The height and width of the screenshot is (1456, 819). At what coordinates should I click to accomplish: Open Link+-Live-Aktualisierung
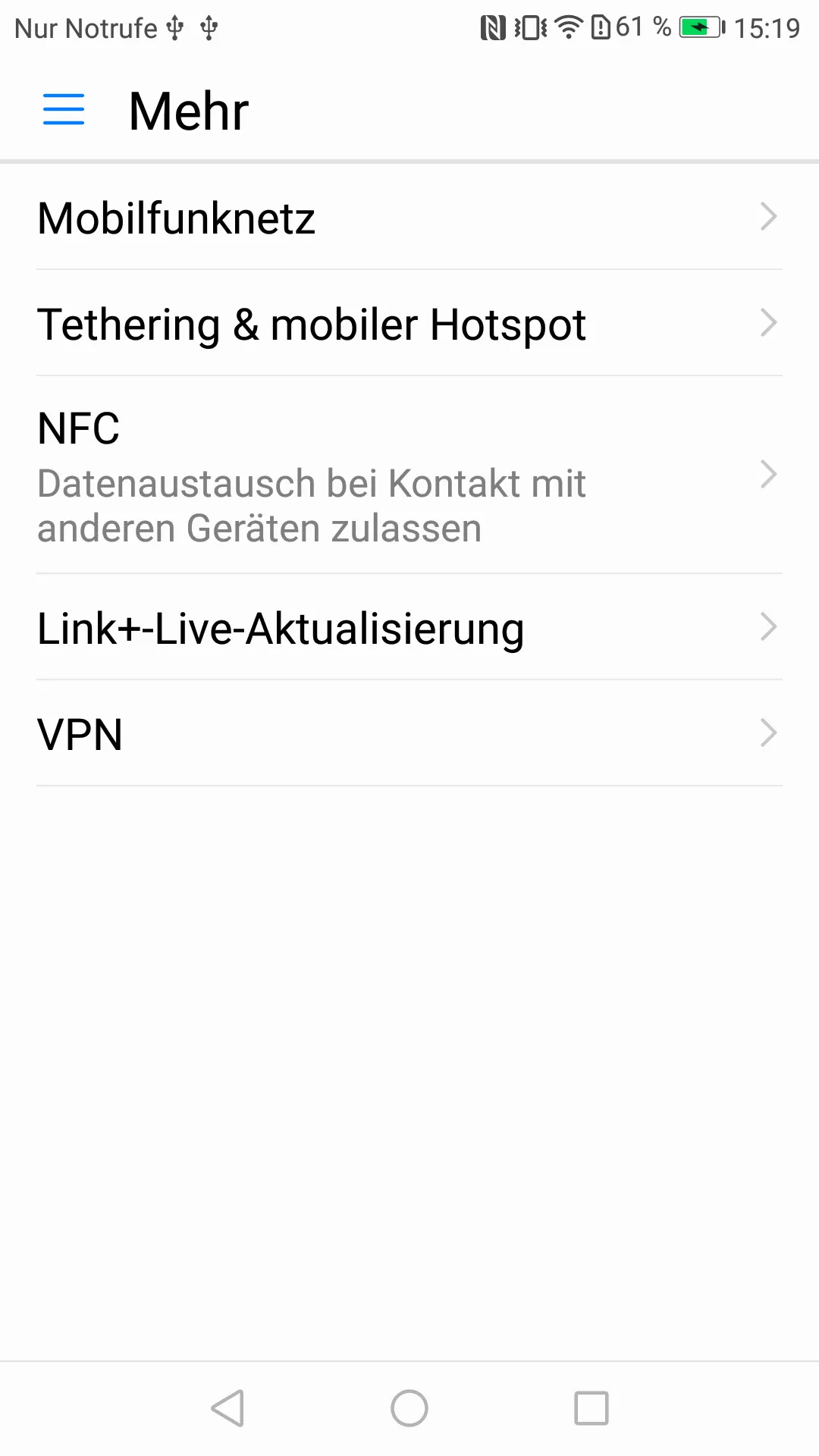pyautogui.click(x=409, y=627)
